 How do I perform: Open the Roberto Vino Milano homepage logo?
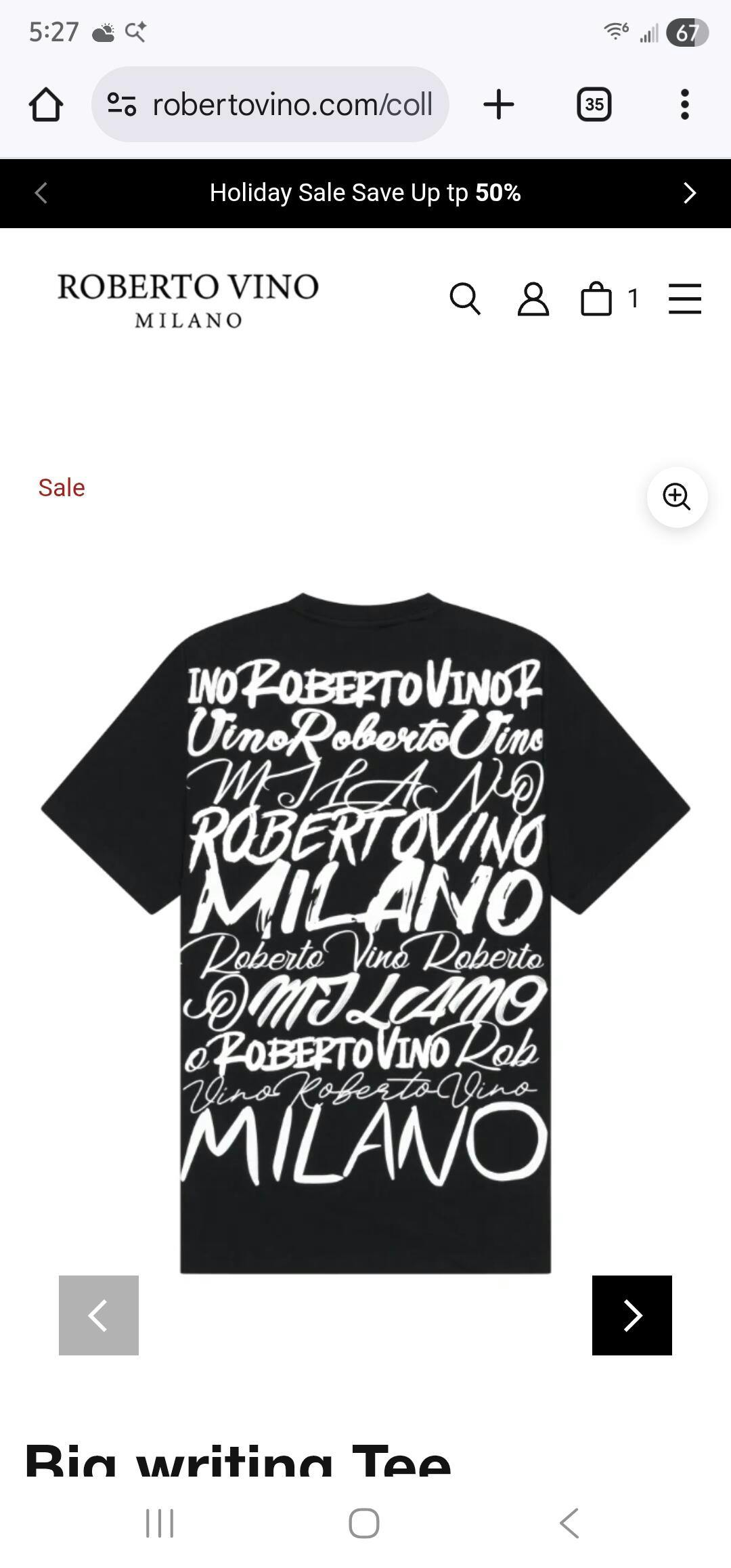pyautogui.click(x=187, y=299)
